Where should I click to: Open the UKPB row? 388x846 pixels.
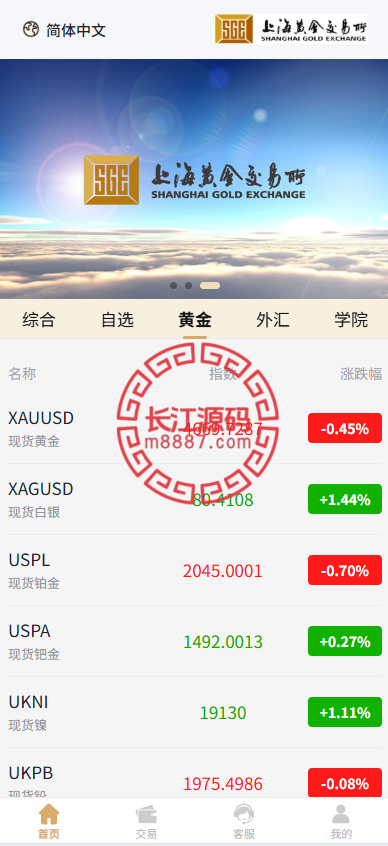(x=194, y=773)
